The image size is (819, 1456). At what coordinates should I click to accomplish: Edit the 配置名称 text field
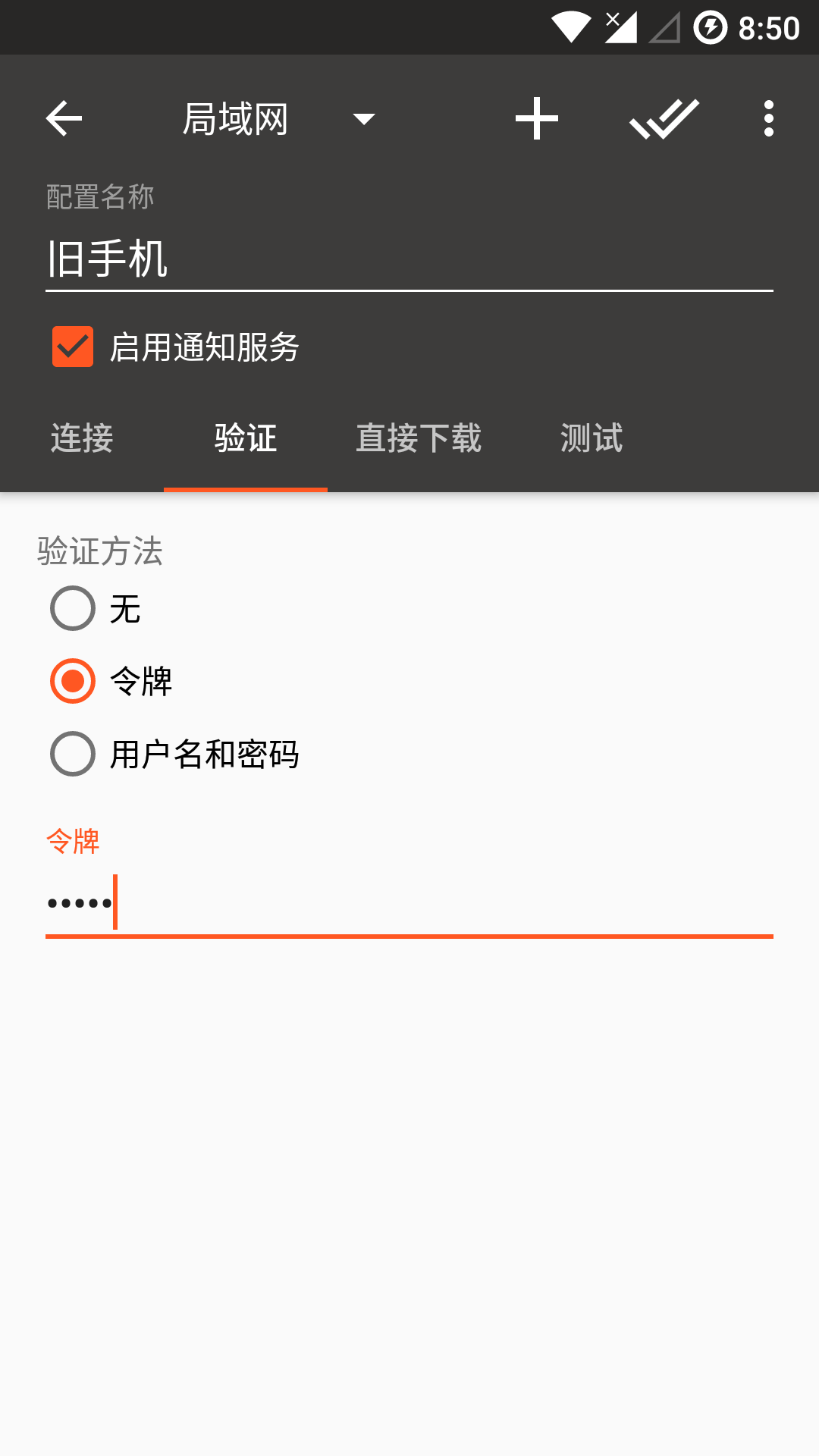click(409, 259)
